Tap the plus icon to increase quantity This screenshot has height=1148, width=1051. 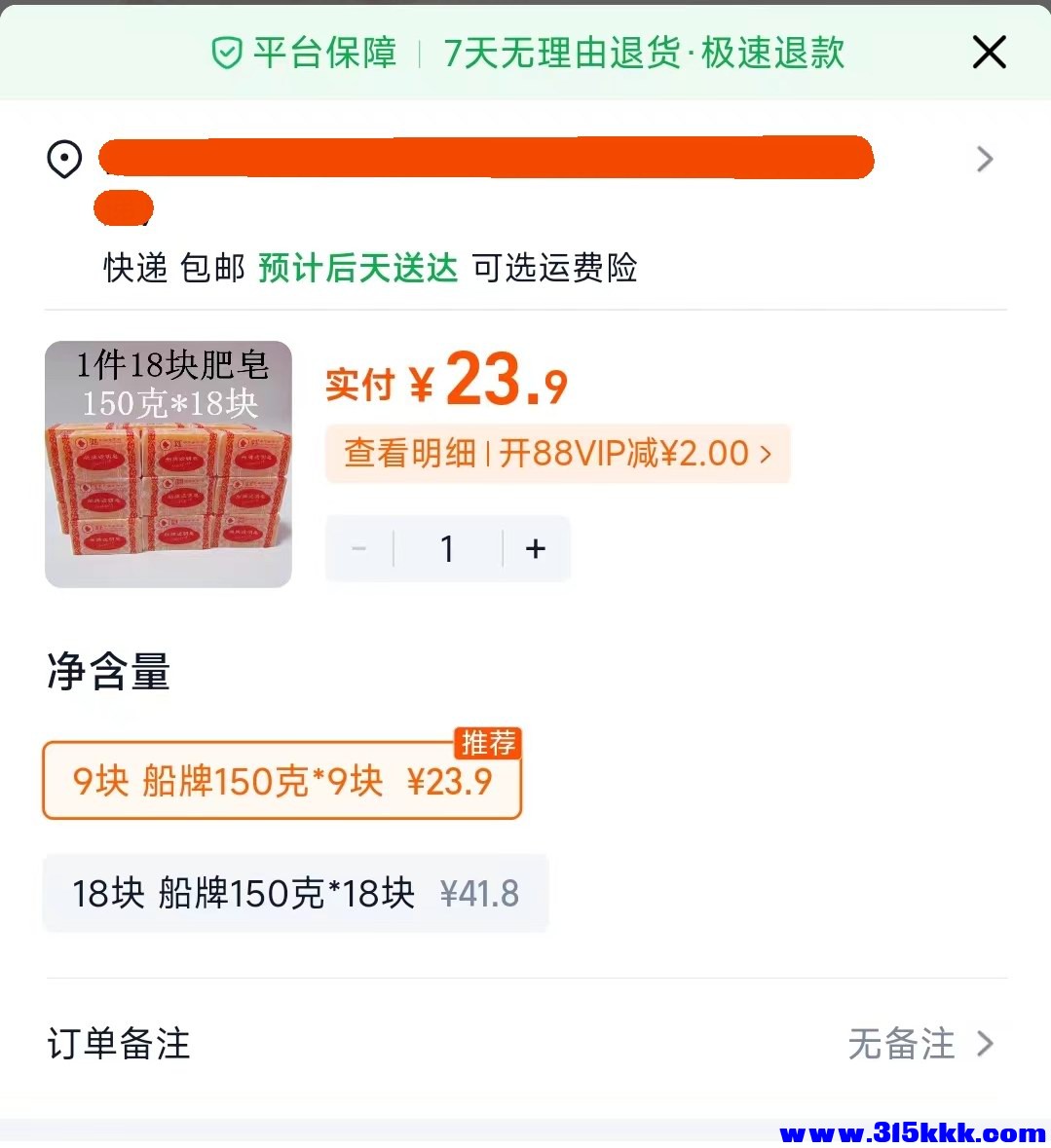coord(535,548)
